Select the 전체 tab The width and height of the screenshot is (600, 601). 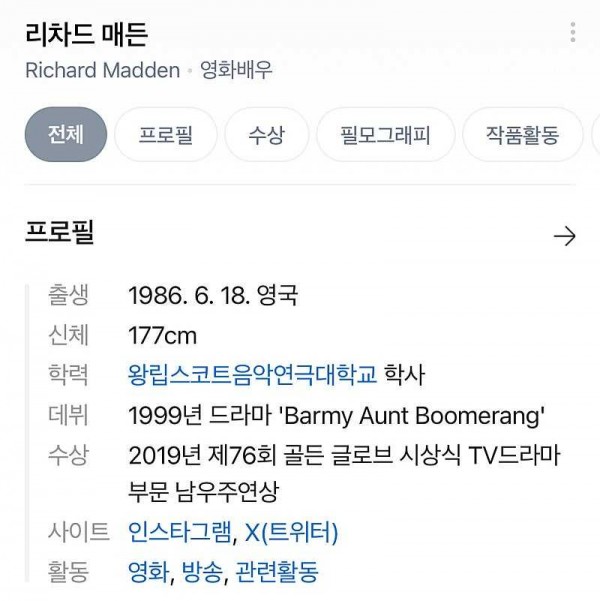(x=65, y=134)
